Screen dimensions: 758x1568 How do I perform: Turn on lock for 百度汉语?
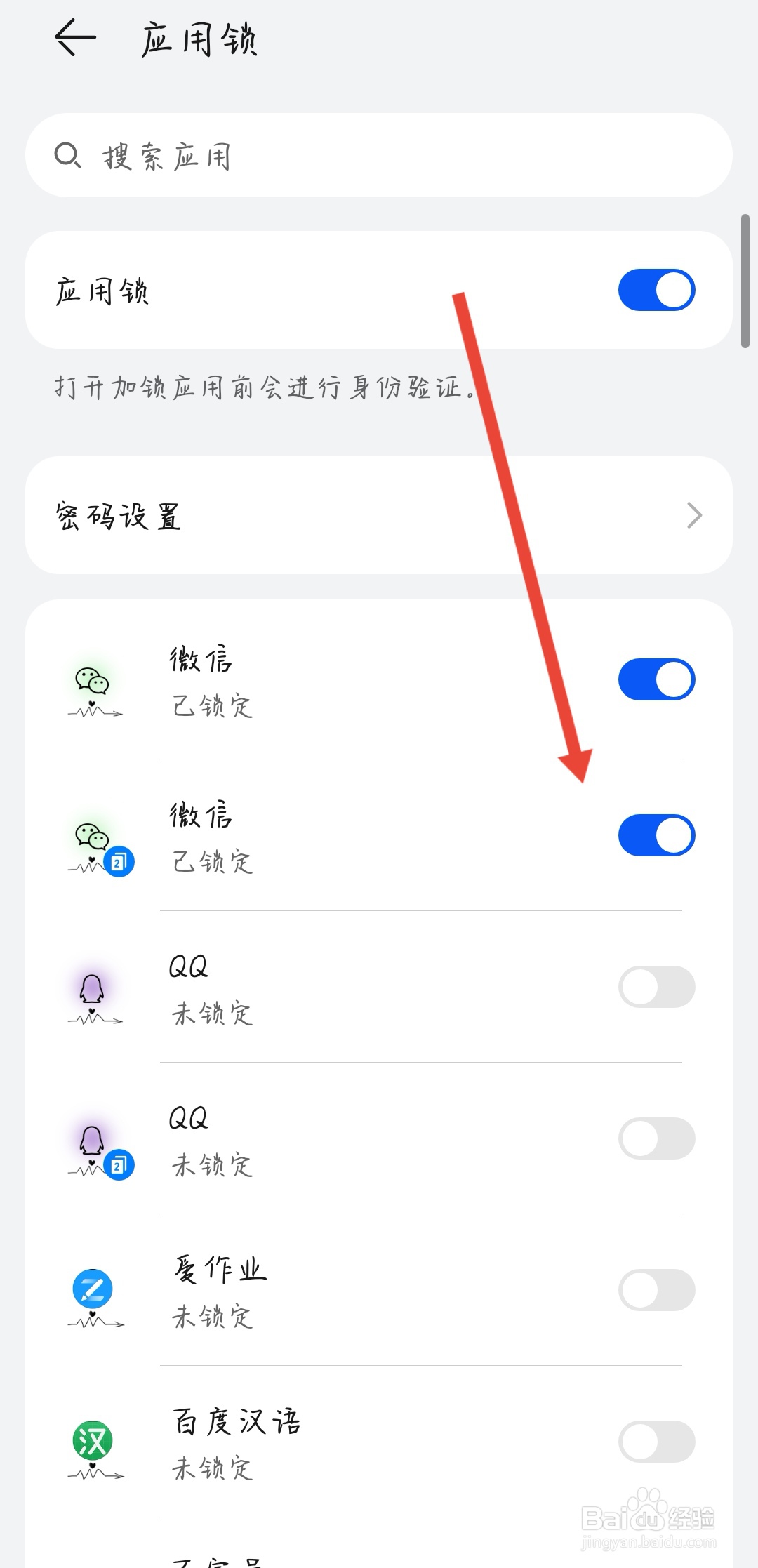tap(656, 1442)
